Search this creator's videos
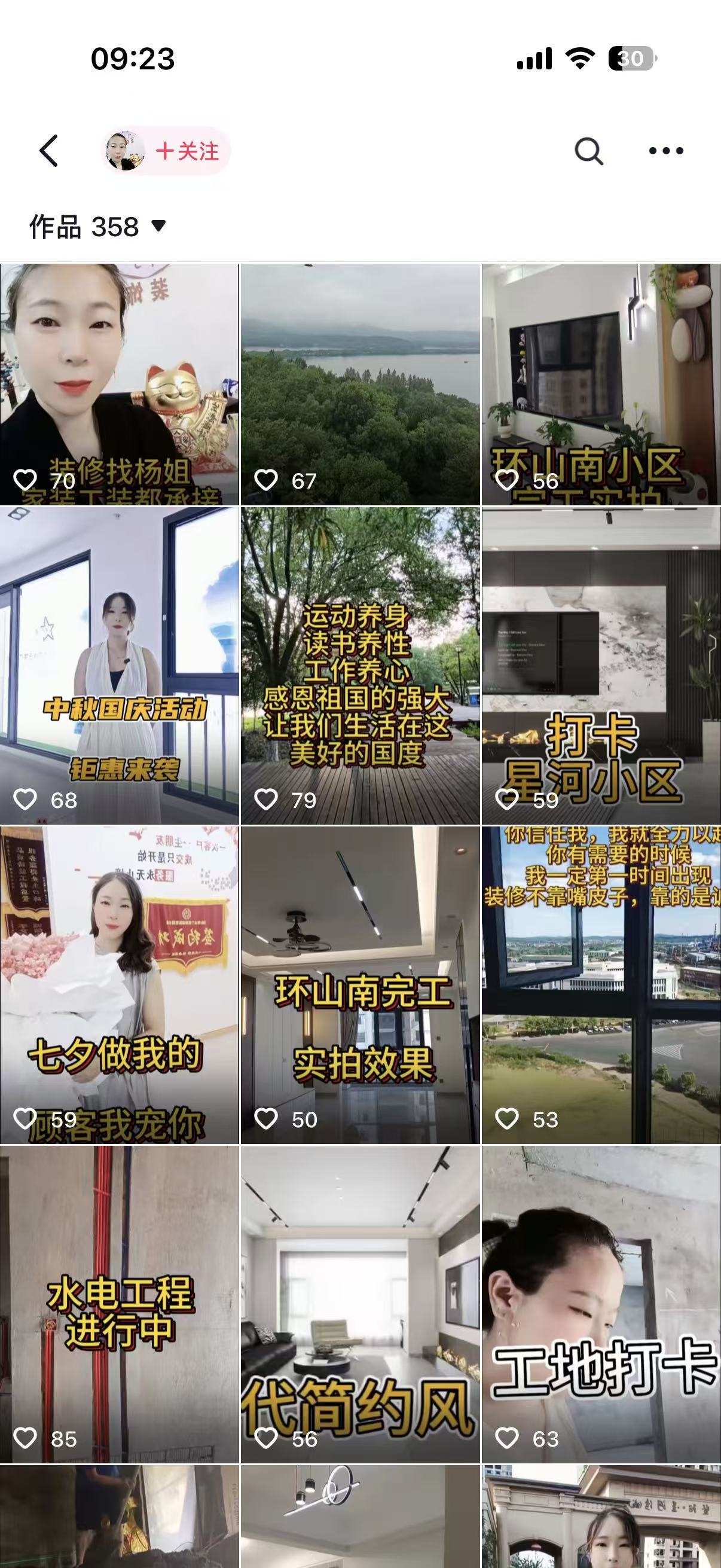Image resolution: width=721 pixels, height=1568 pixels. pyautogui.click(x=588, y=151)
